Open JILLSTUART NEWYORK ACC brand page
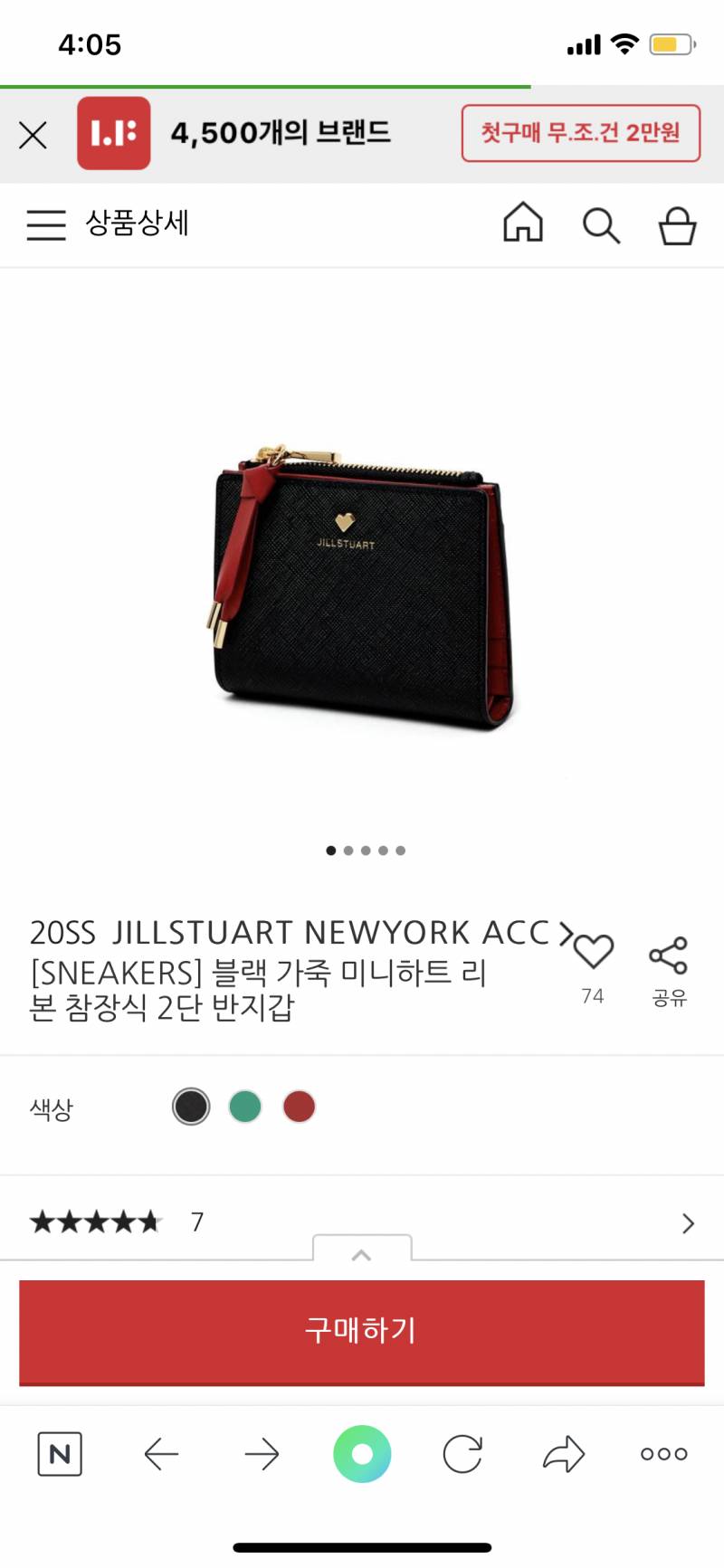 click(299, 932)
